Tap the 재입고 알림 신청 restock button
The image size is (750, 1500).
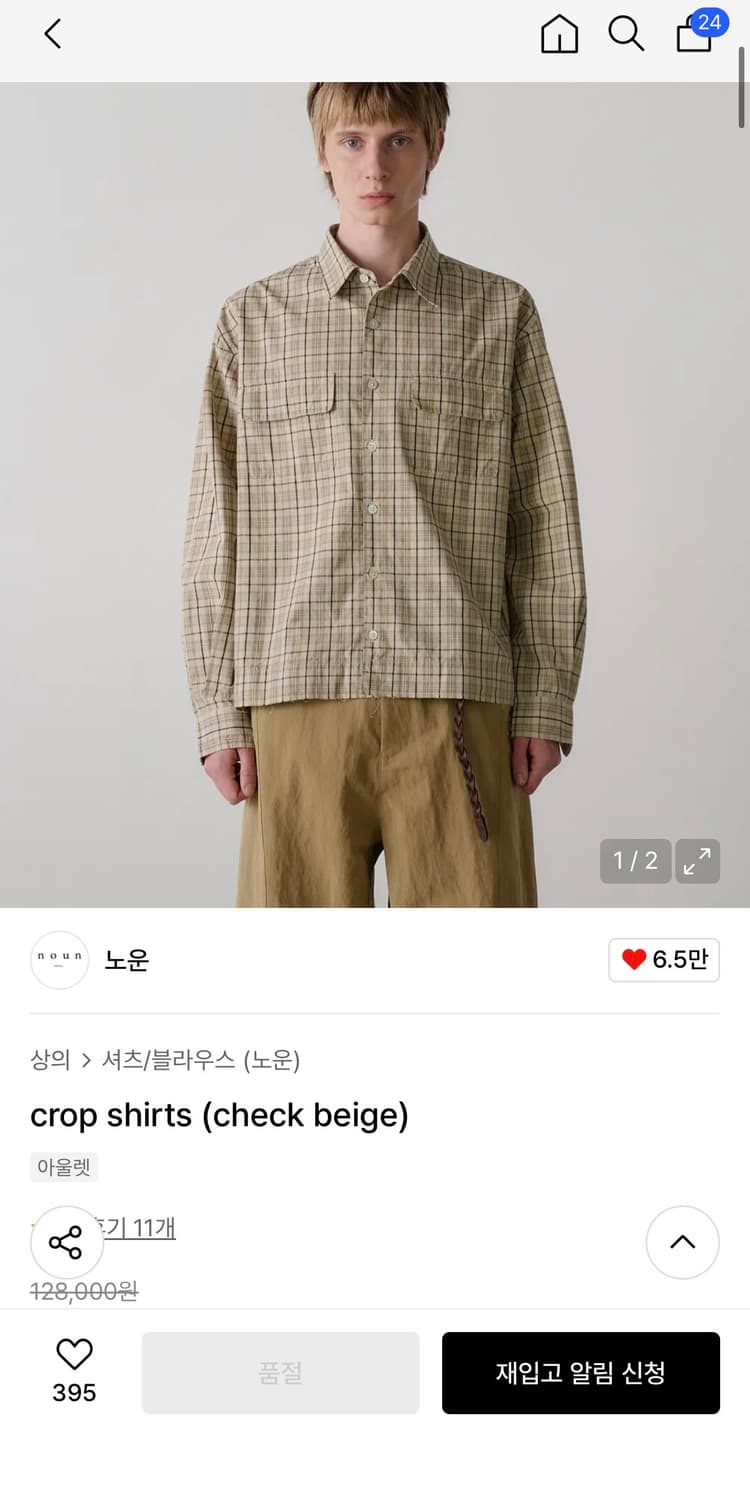(581, 1373)
